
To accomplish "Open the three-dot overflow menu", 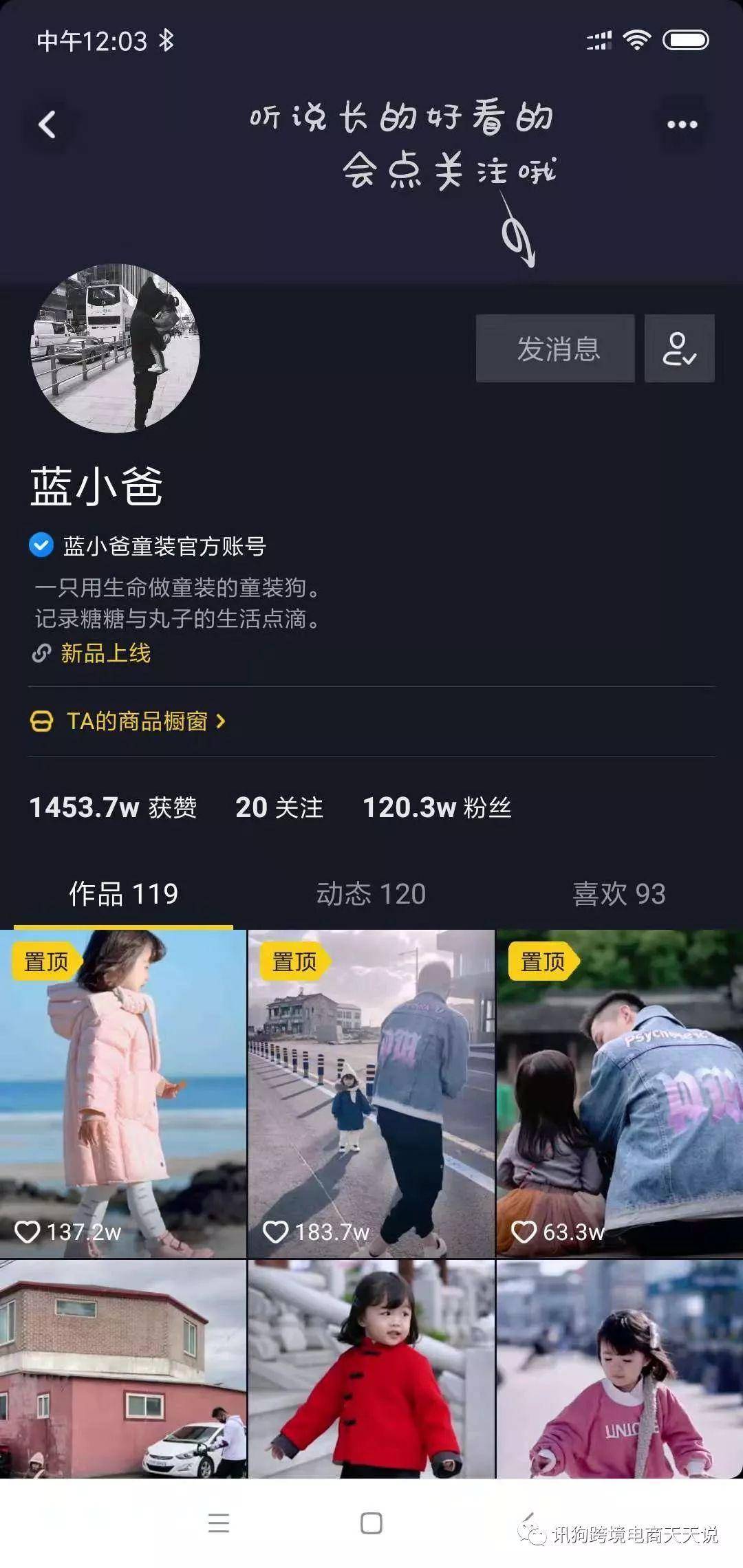I will point(682,125).
